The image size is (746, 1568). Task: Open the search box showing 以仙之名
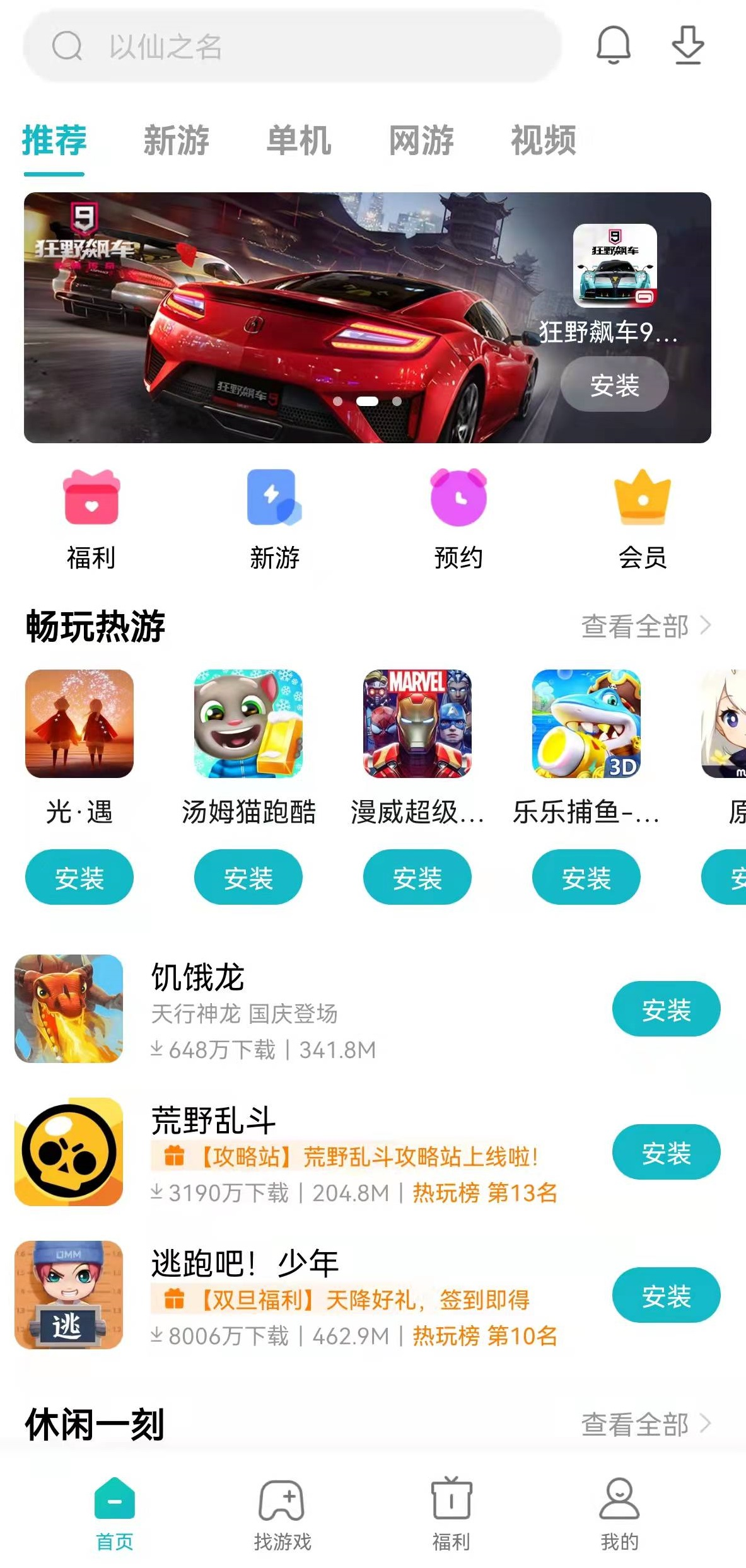(290, 47)
